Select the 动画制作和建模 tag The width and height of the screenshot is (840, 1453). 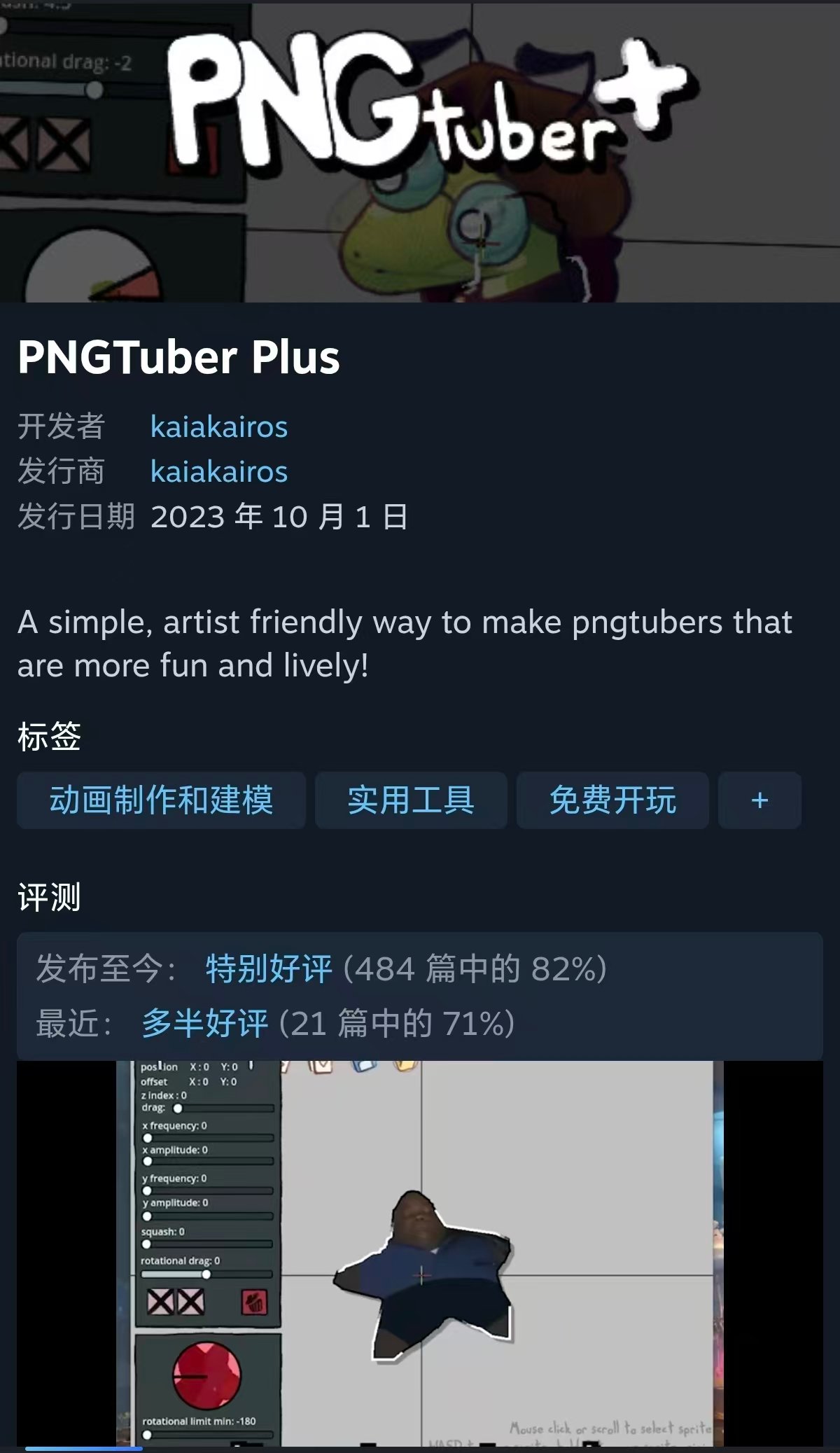161,800
